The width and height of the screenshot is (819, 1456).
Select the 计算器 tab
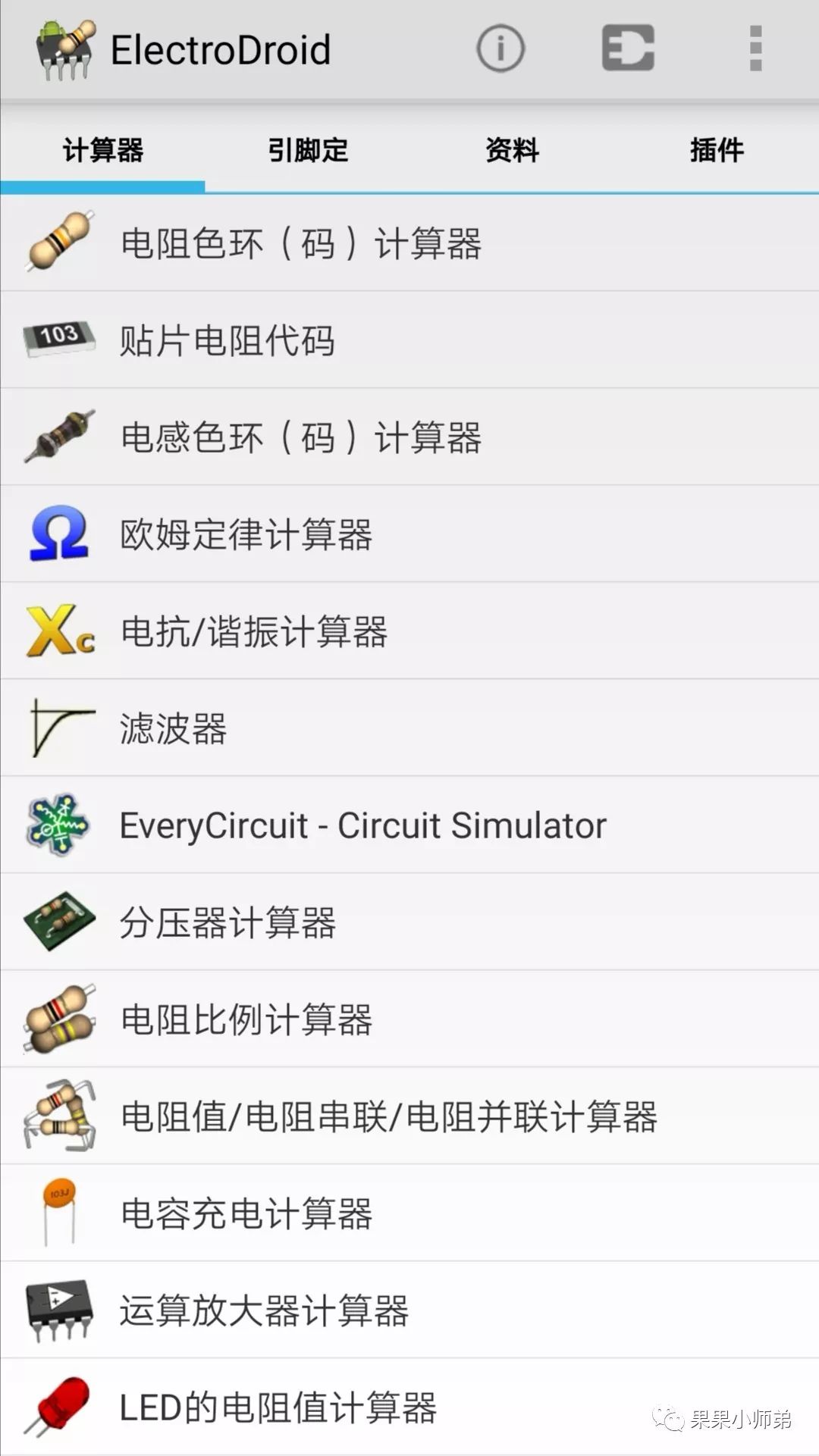103,150
